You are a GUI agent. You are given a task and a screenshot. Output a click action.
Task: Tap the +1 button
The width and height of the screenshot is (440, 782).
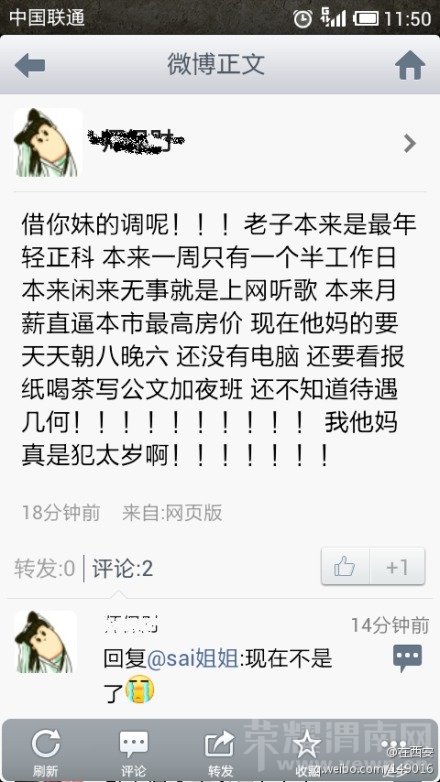click(398, 567)
